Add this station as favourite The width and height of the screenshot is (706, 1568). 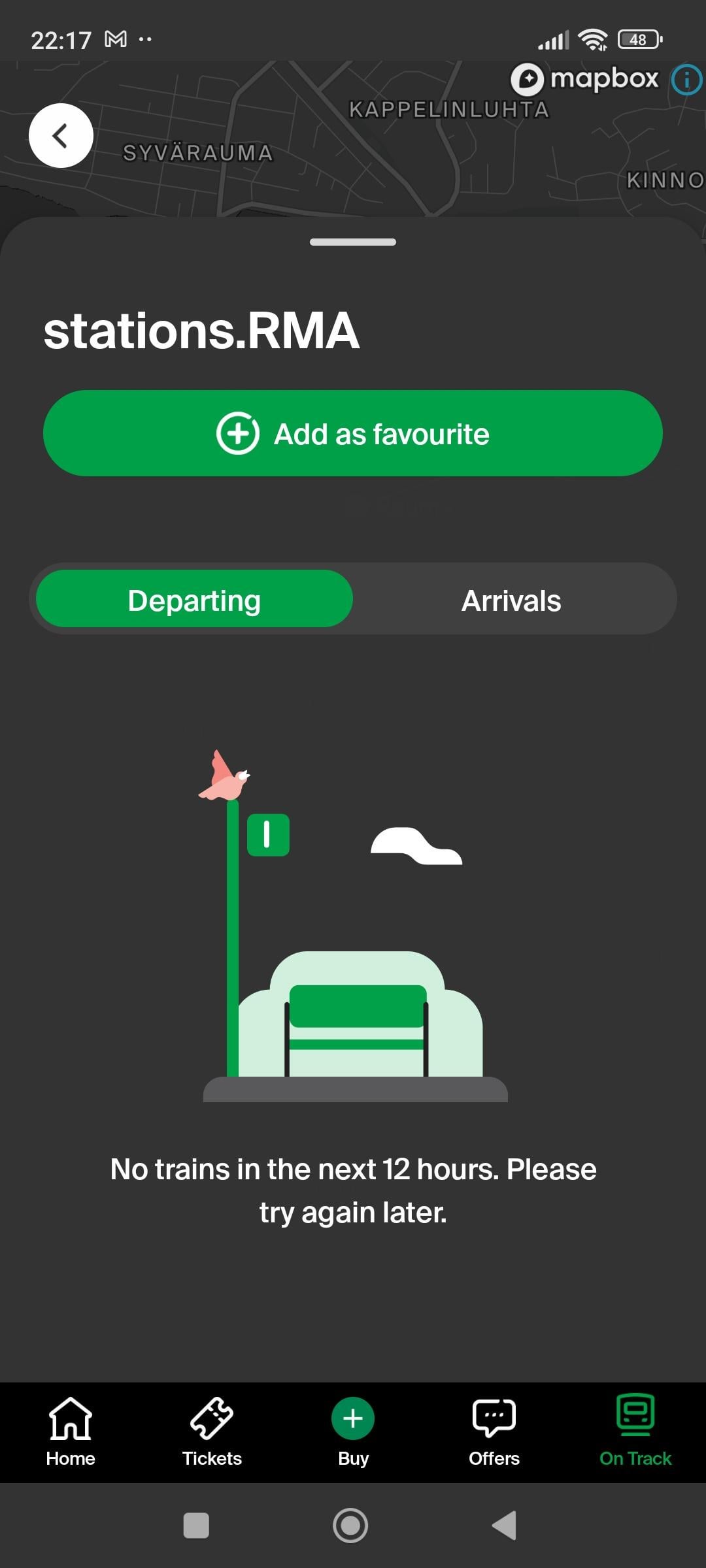(x=353, y=433)
